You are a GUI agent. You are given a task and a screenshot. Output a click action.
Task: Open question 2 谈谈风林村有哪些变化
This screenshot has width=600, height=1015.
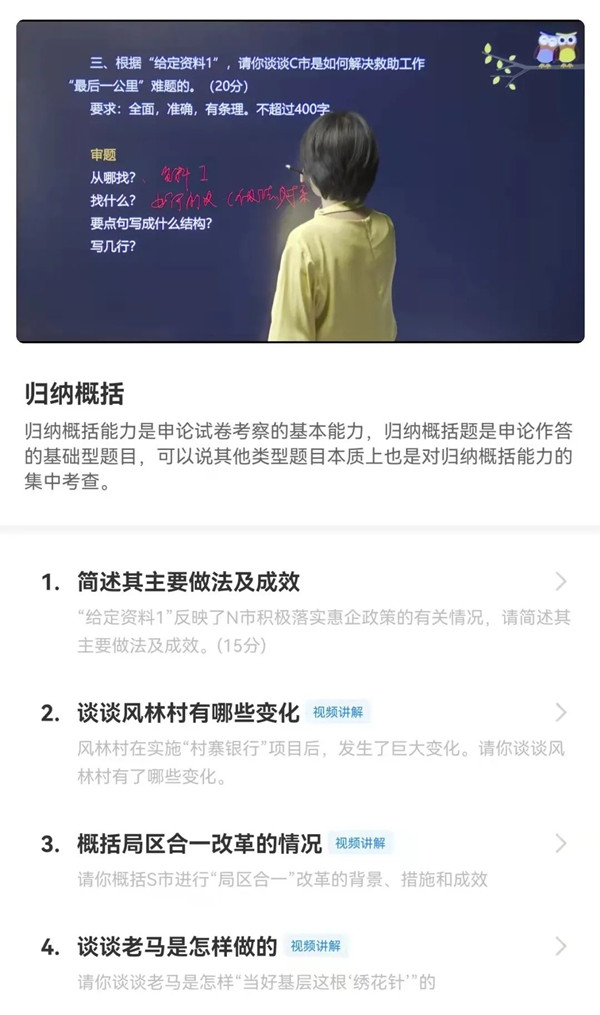click(x=188, y=713)
